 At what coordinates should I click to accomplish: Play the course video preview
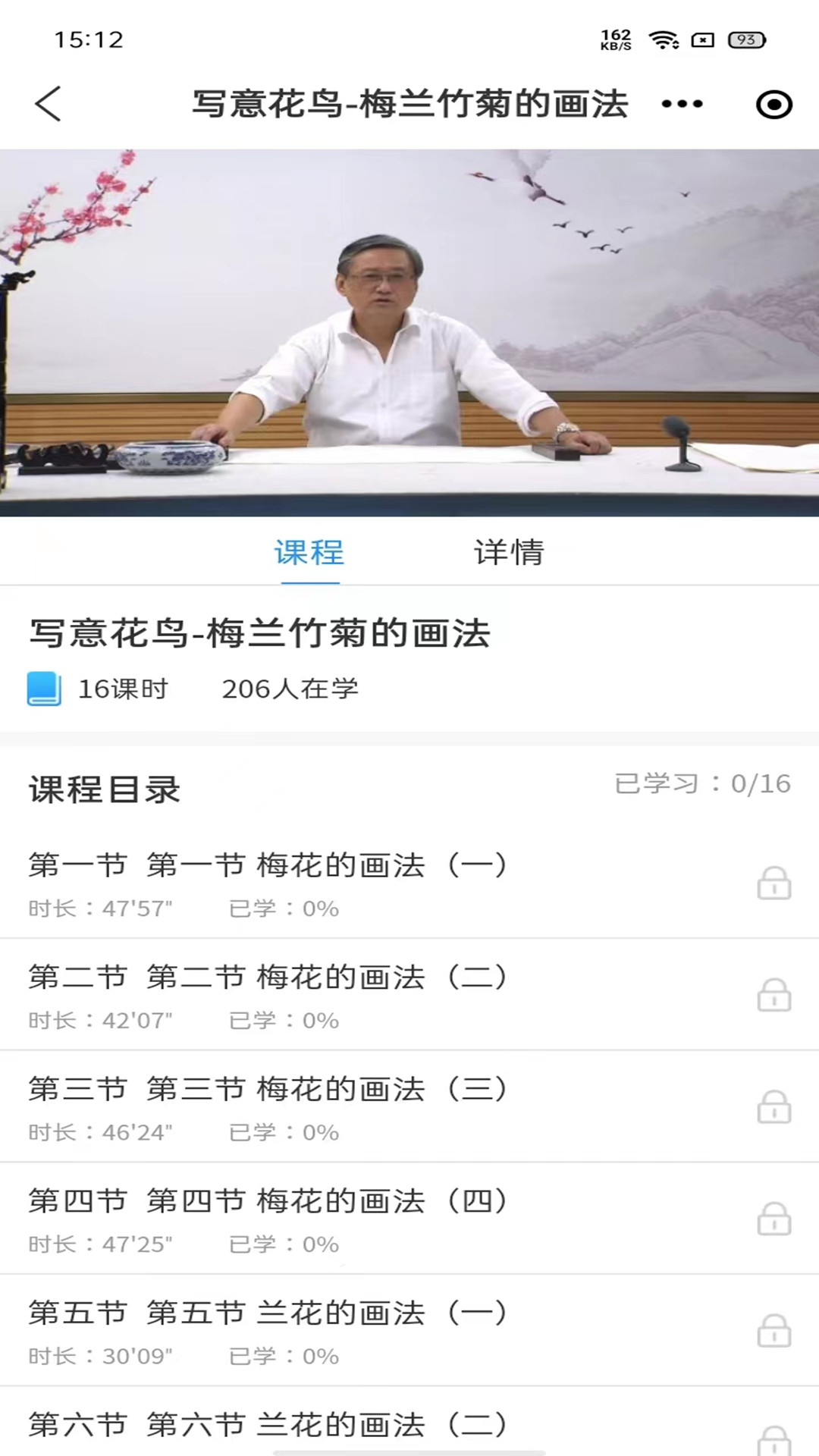[409, 332]
